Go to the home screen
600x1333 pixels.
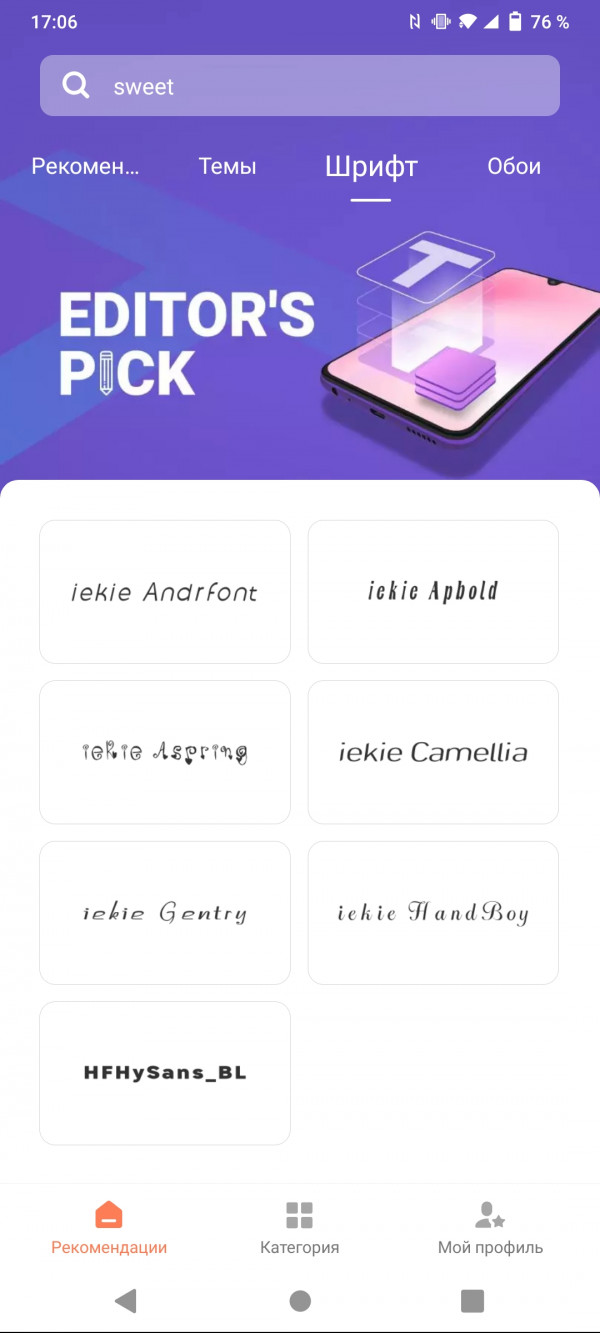(300, 1300)
